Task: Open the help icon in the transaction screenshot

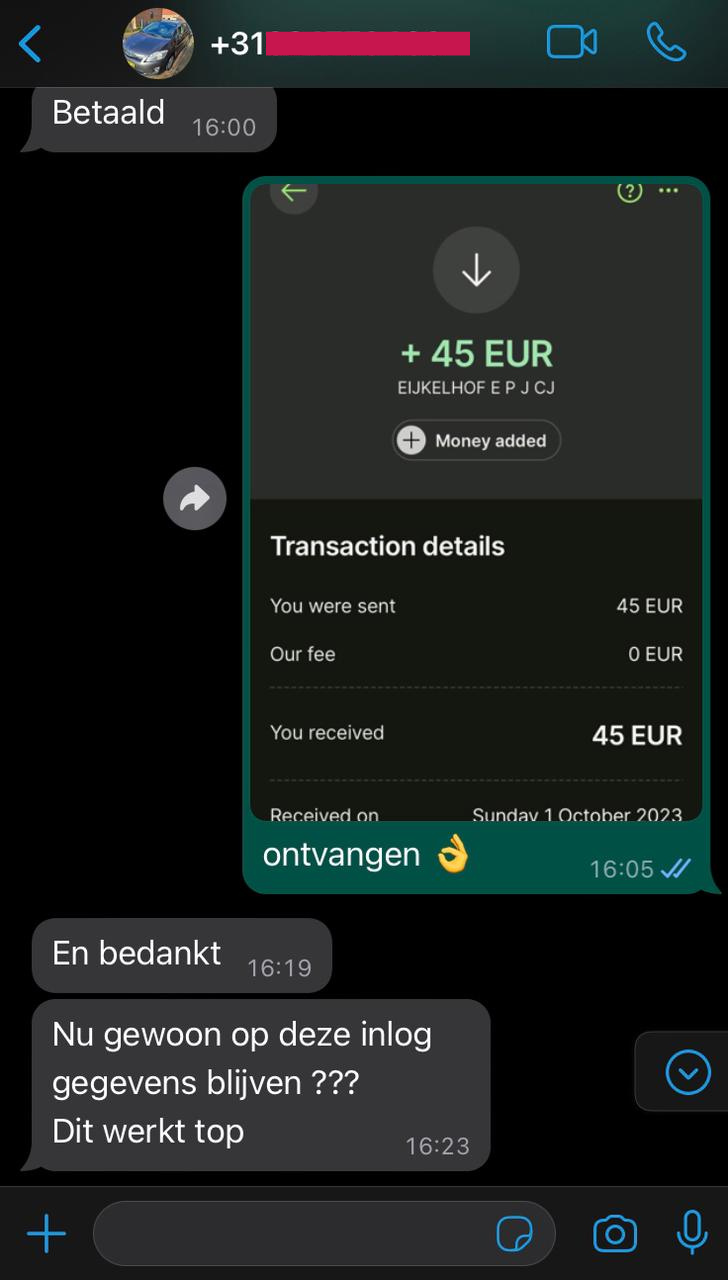Action: click(629, 191)
